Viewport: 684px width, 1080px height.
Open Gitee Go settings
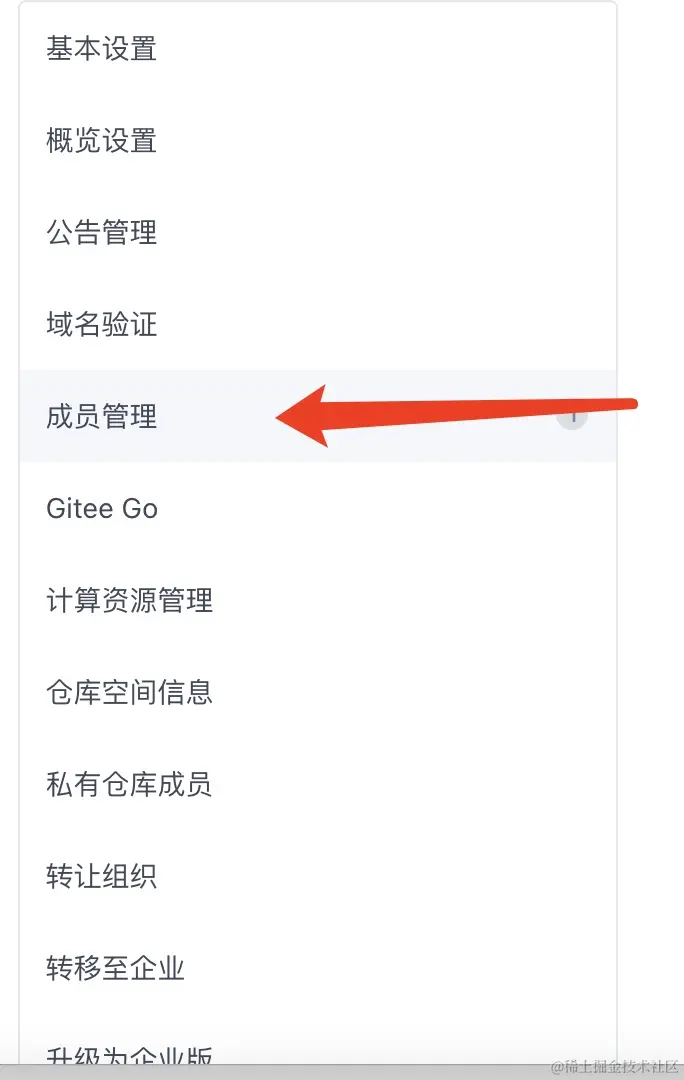click(x=102, y=509)
